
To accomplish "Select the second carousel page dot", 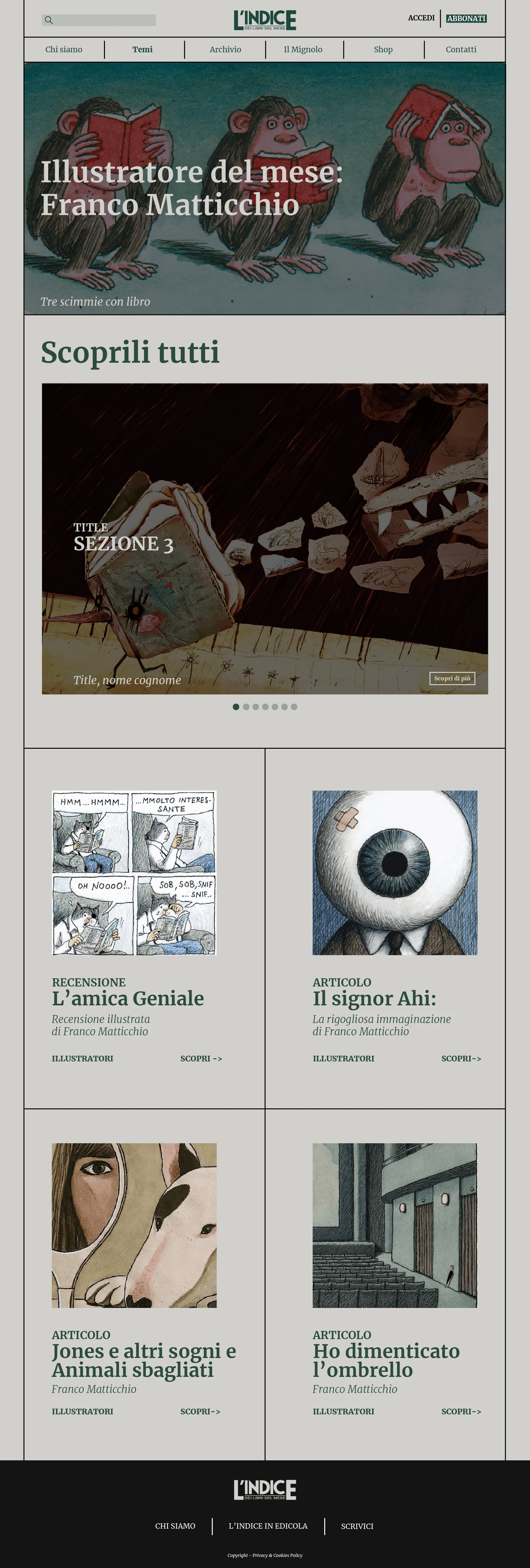I will (x=246, y=707).
